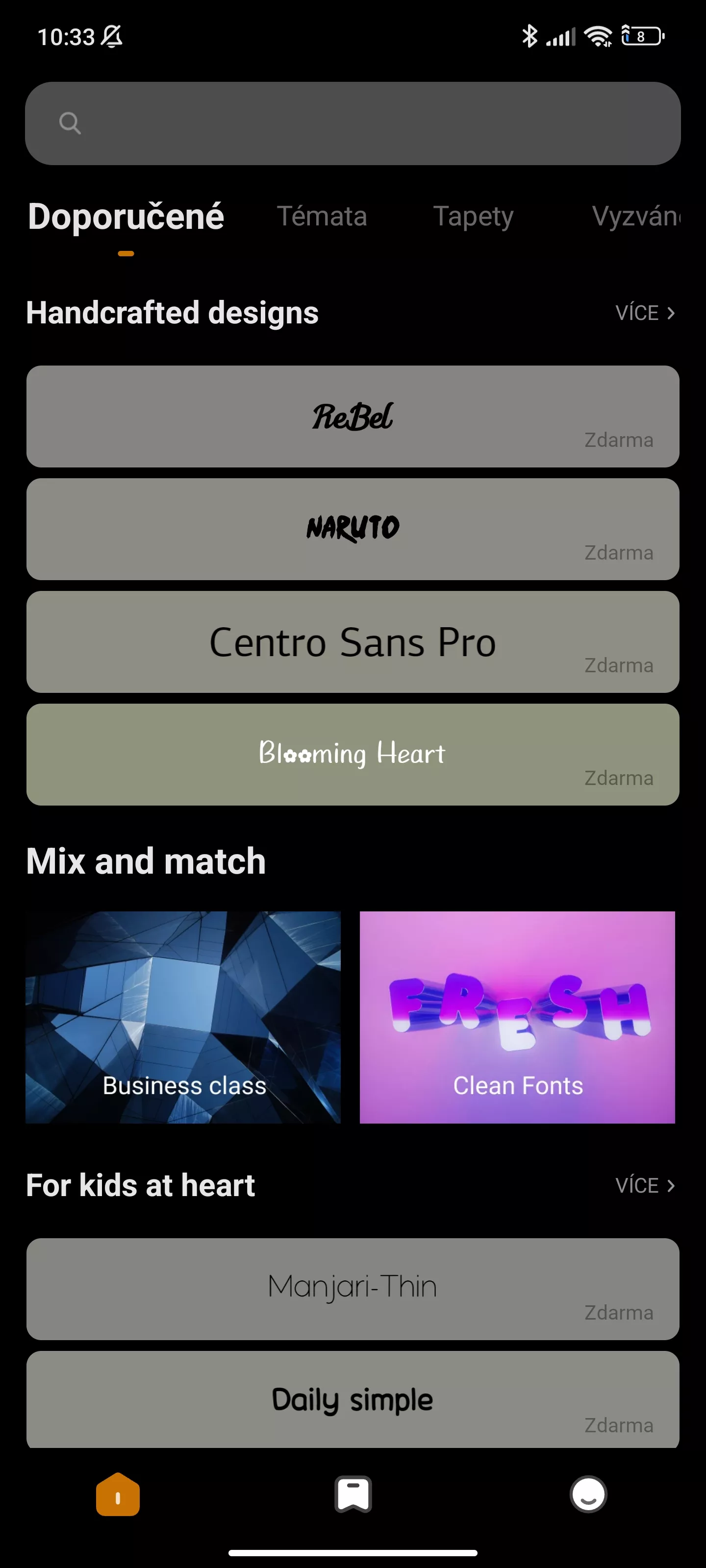Open the Manjari-Thin font card
The width and height of the screenshot is (706, 1568).
[x=353, y=1289]
